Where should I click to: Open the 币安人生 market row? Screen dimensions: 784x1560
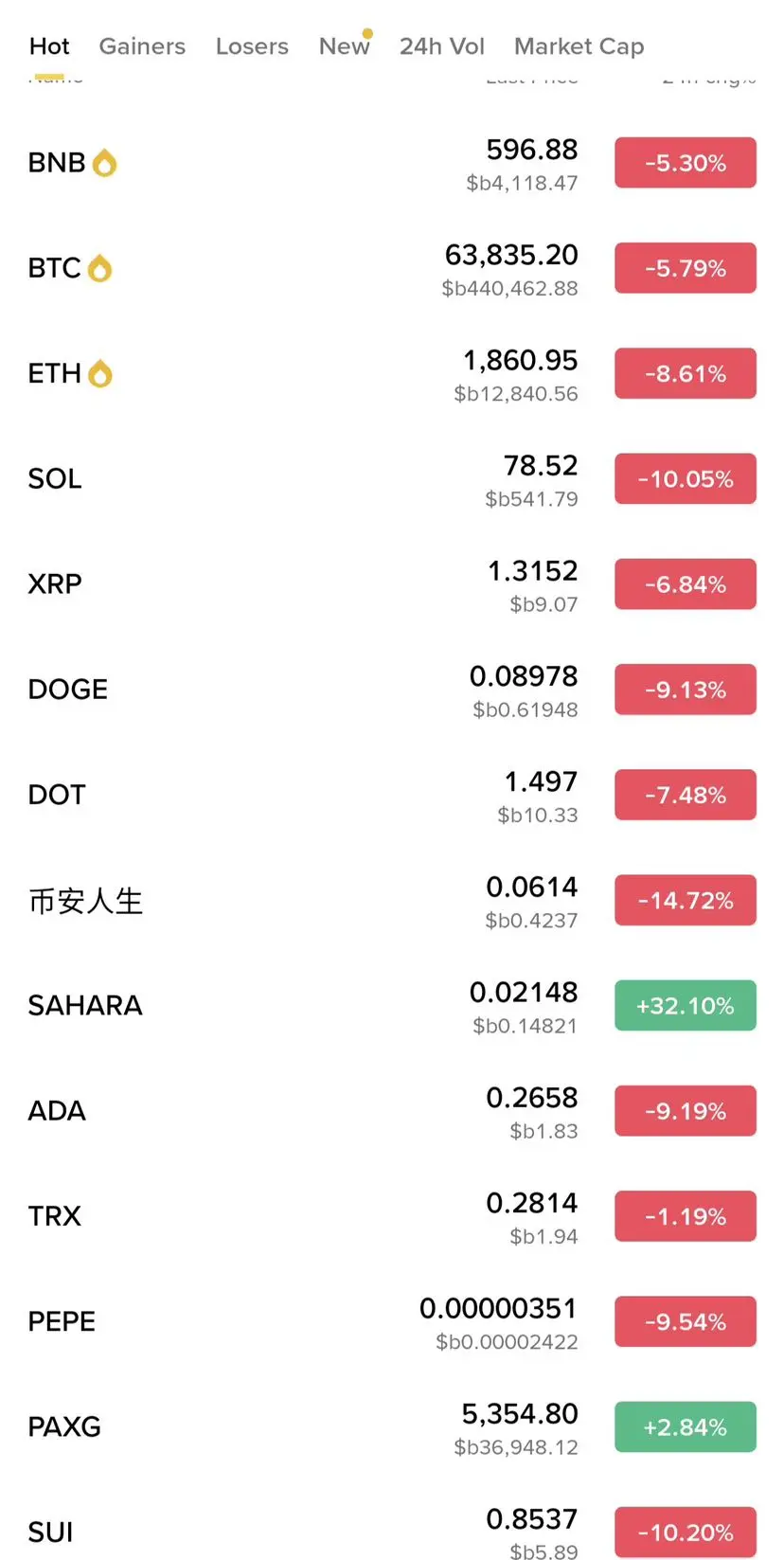85,901
